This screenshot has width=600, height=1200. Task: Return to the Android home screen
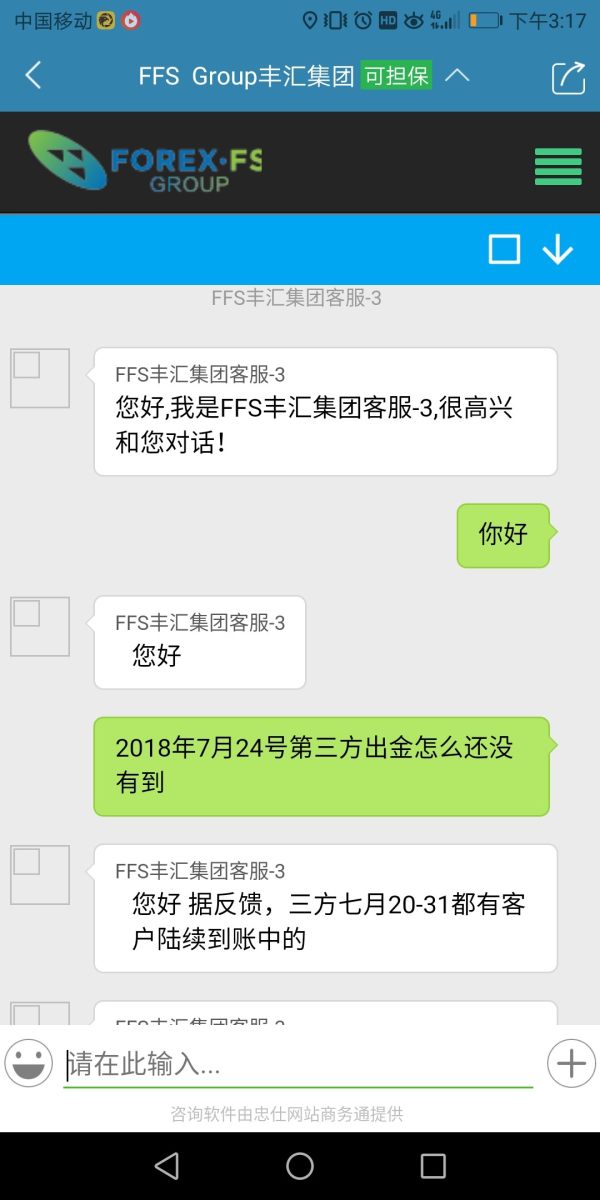point(300,1166)
